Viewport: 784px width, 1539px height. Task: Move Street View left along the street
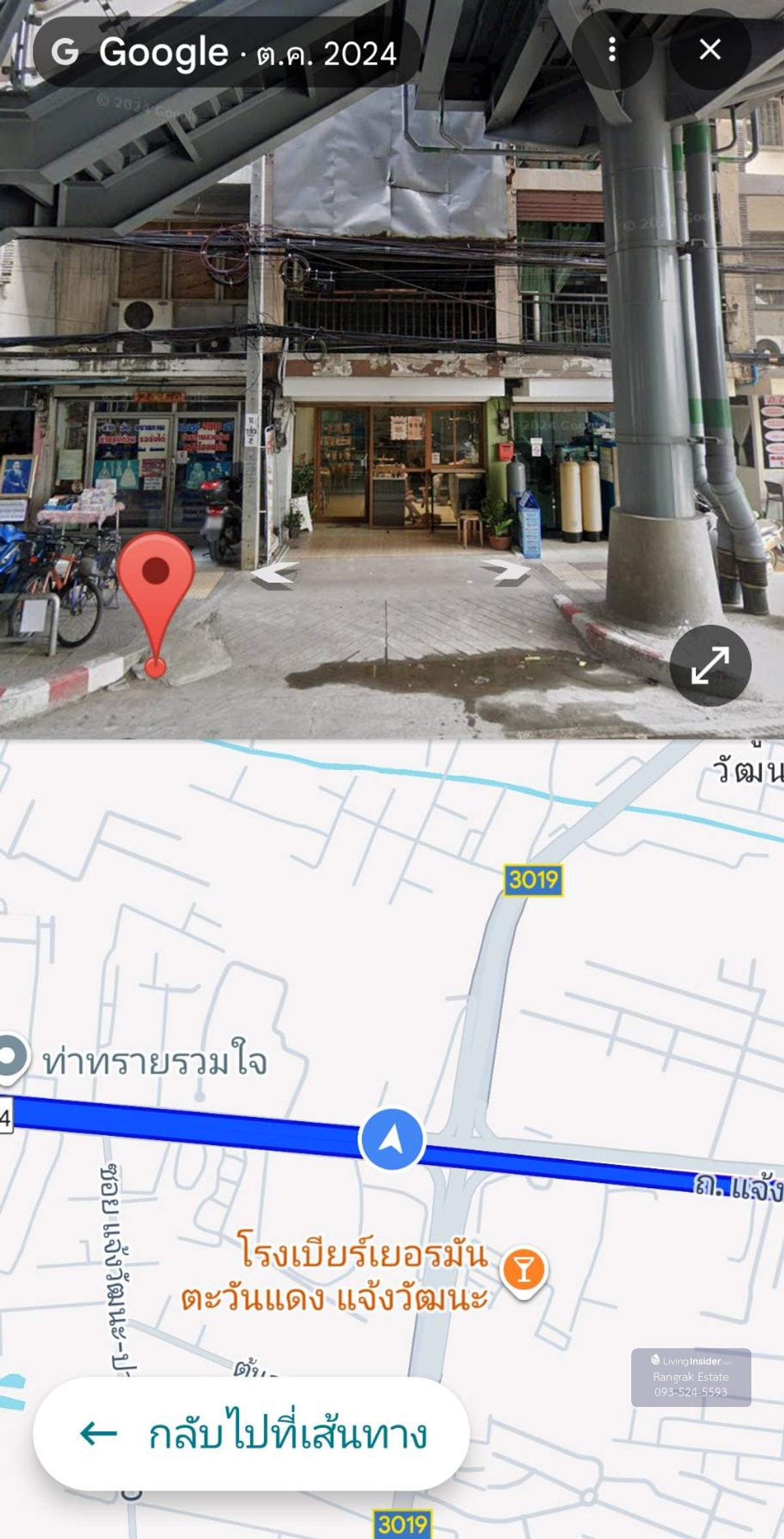pos(275,574)
